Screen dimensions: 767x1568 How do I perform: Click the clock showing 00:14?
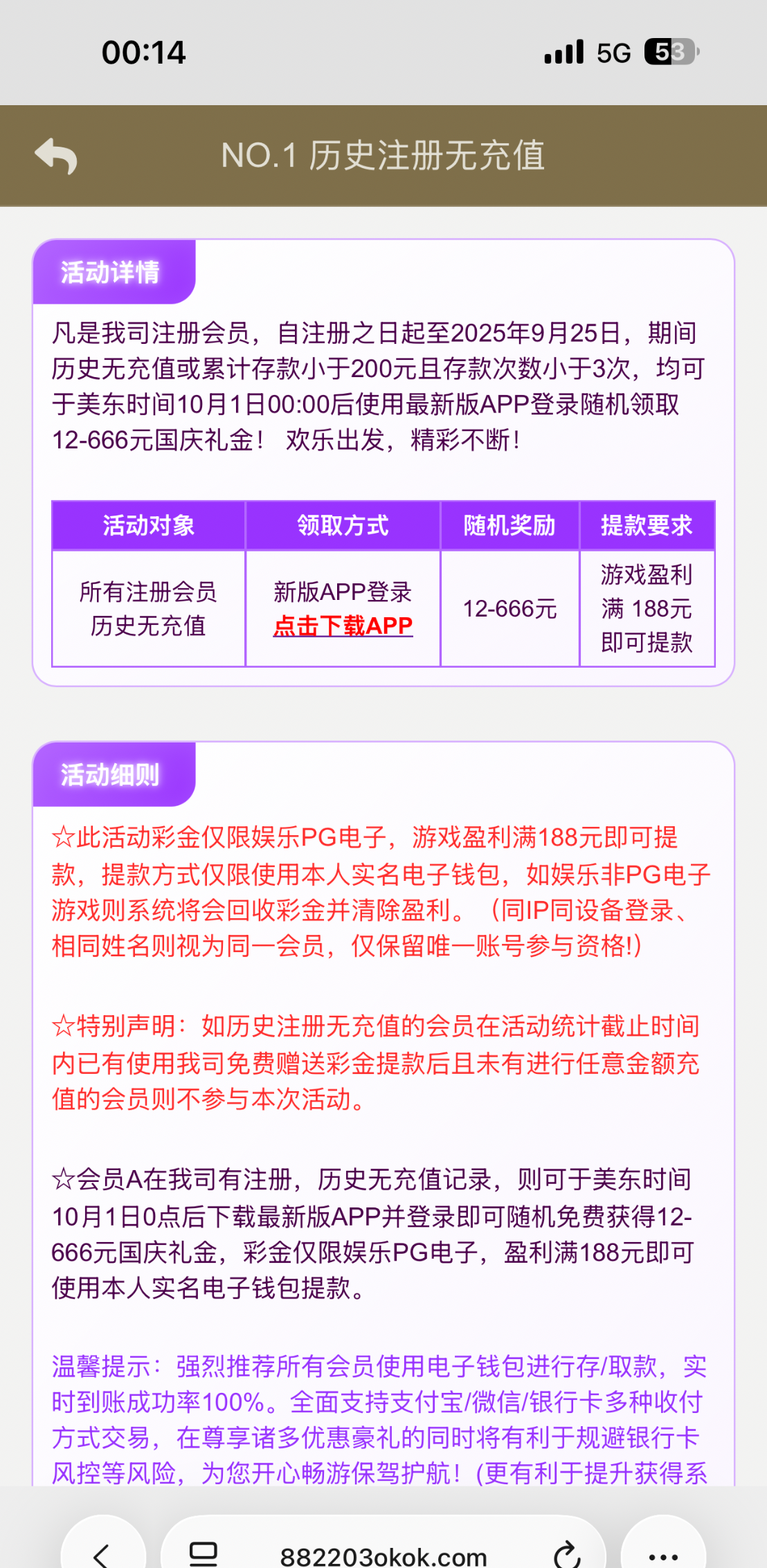pos(142,51)
